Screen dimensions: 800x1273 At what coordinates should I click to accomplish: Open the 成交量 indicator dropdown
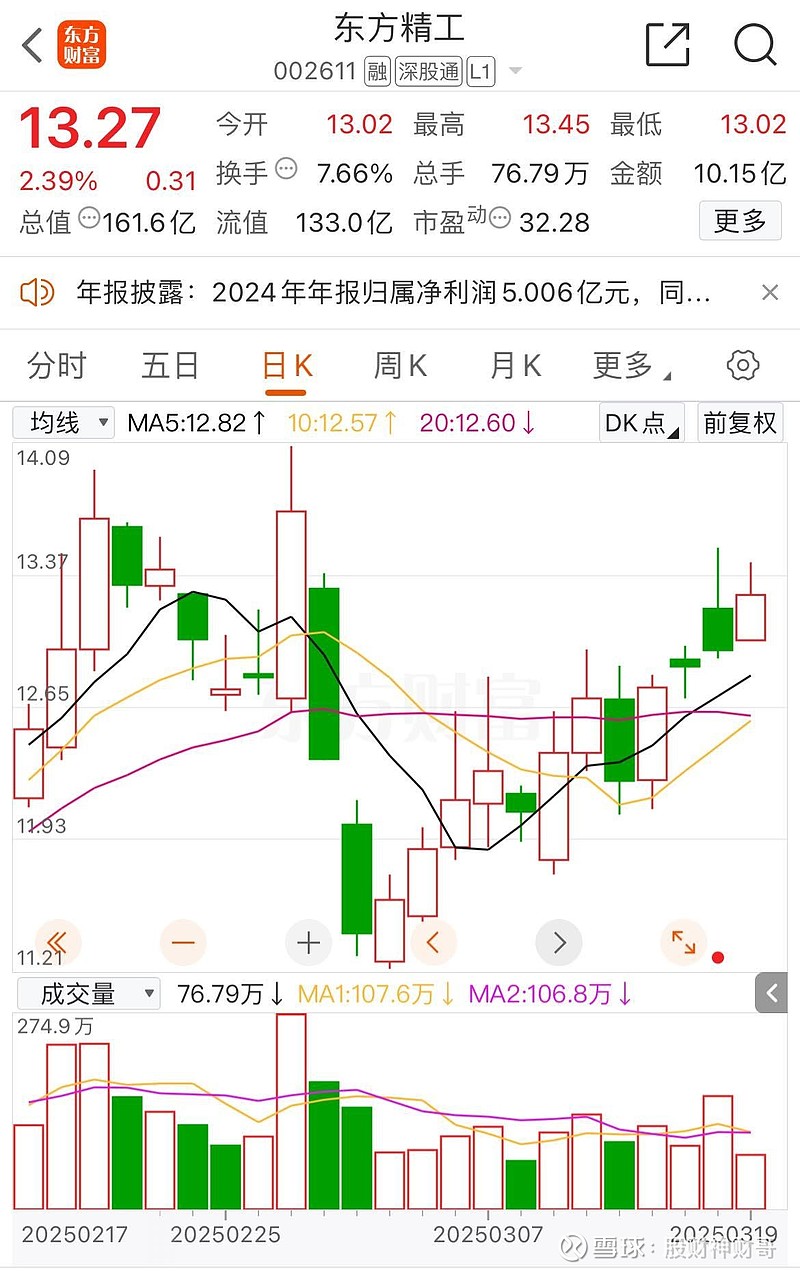click(x=86, y=994)
